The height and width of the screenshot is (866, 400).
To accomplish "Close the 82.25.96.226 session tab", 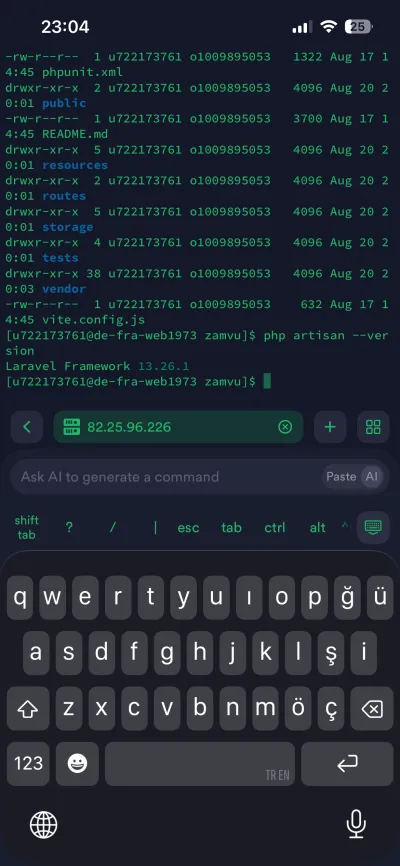I will (x=285, y=427).
